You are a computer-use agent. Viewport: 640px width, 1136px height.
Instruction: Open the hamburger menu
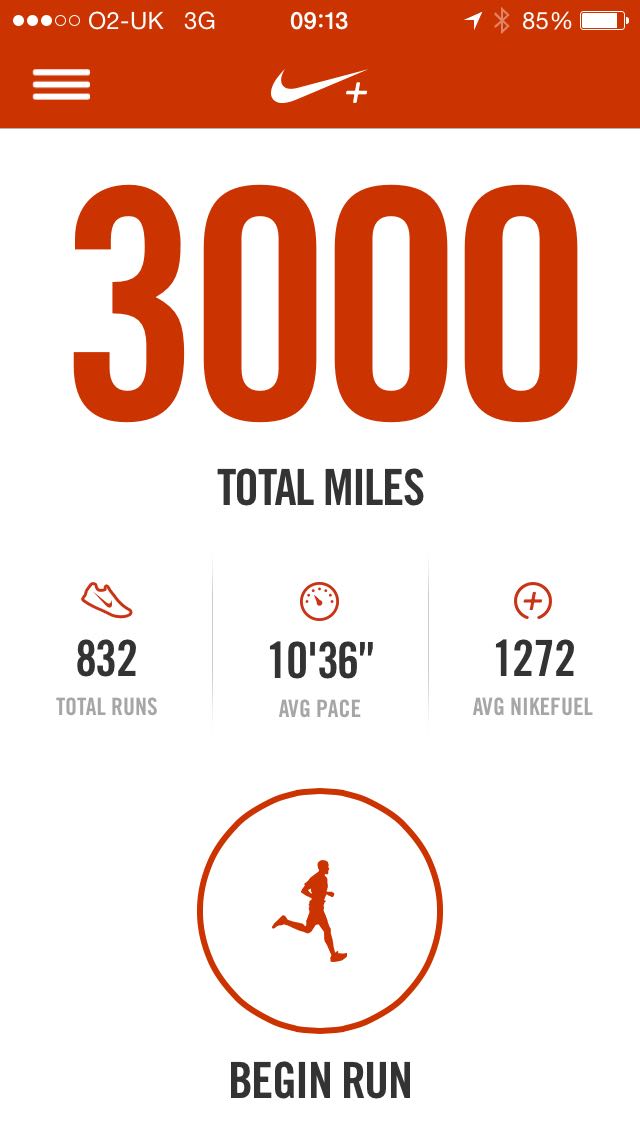pyautogui.click(x=61, y=85)
